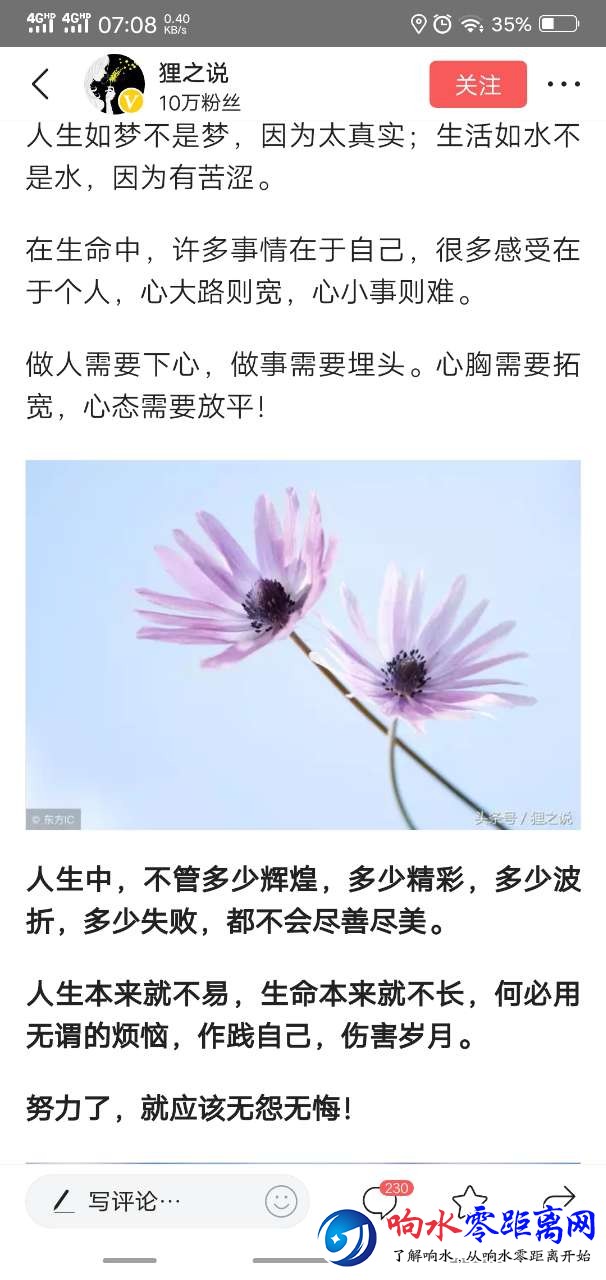Open the three-dot overflow menu

(564, 85)
